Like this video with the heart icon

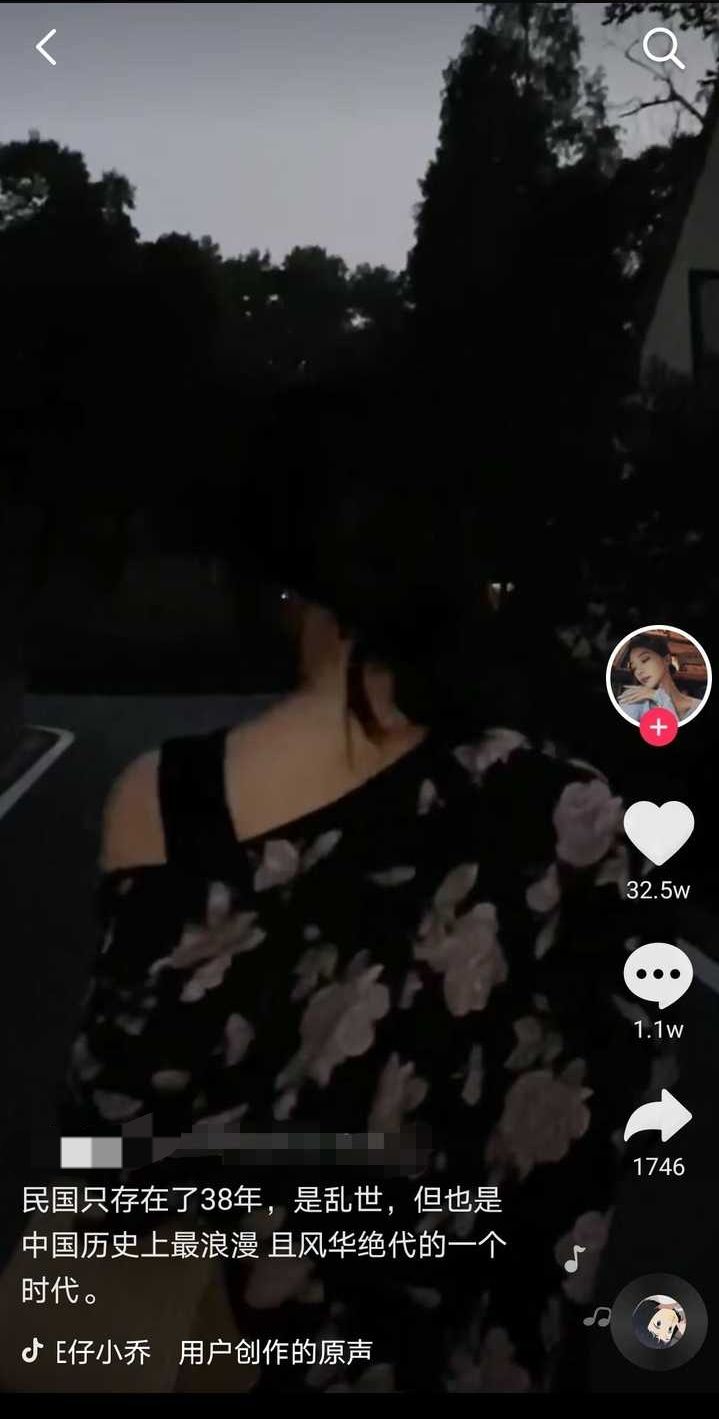(x=658, y=833)
